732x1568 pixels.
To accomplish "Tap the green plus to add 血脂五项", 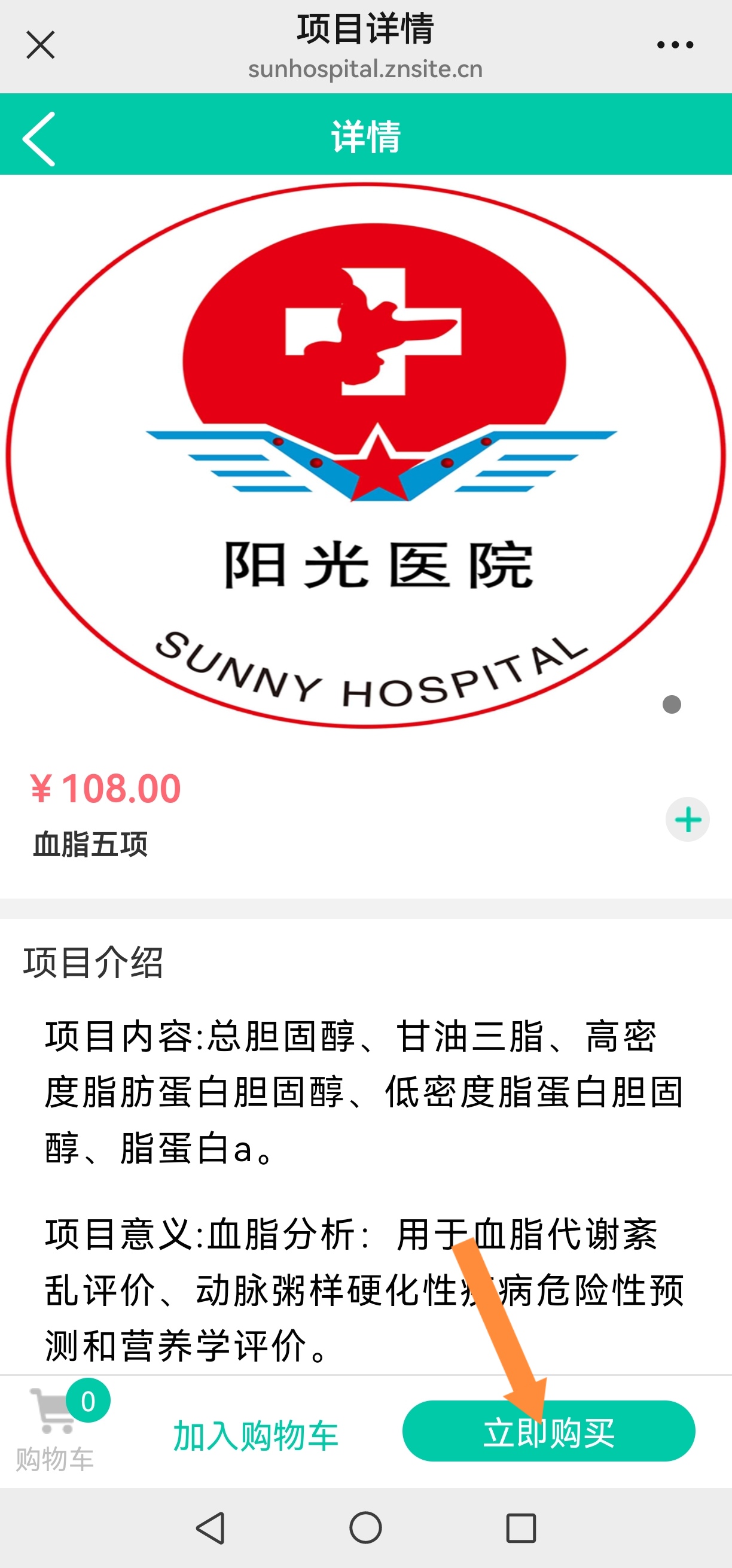I will (x=687, y=820).
